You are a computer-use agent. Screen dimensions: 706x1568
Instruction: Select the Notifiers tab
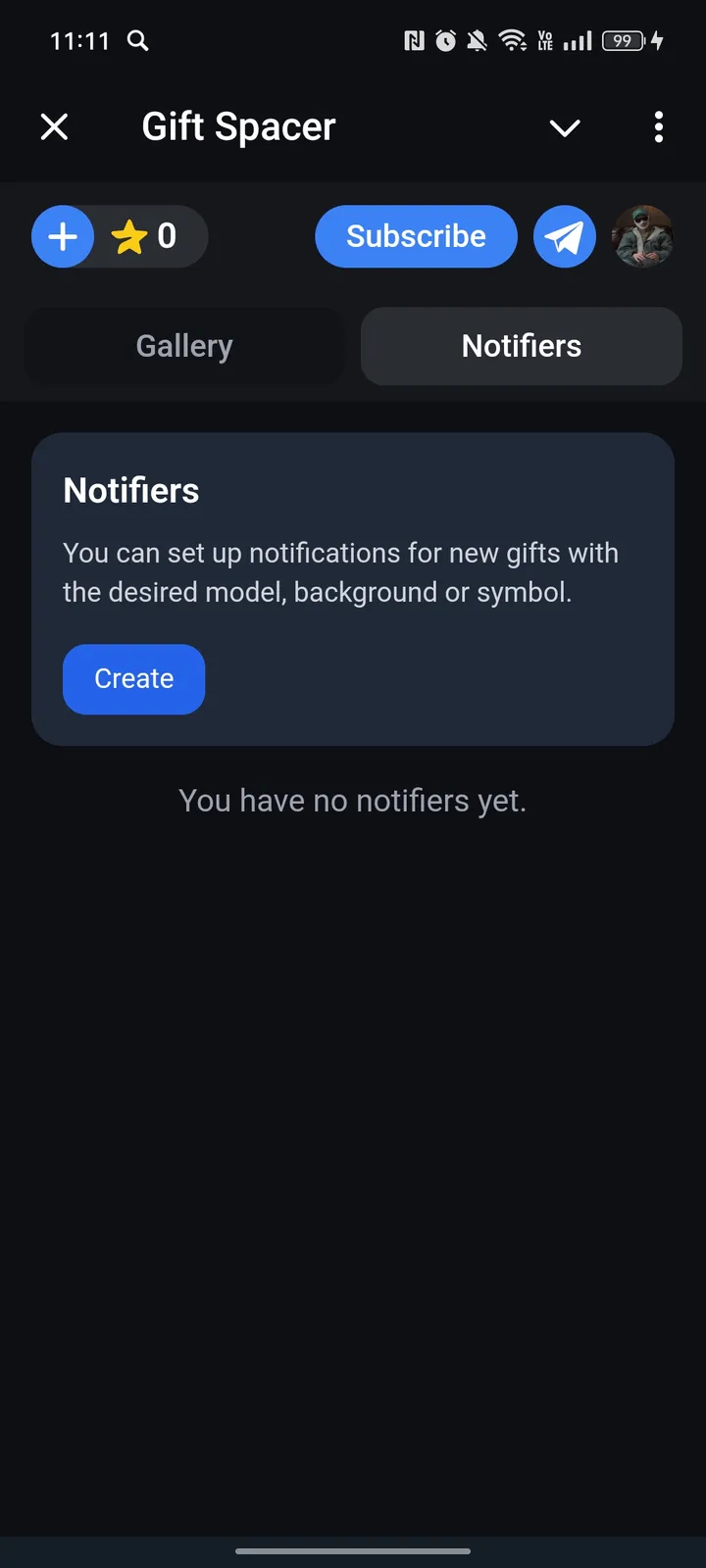click(521, 346)
